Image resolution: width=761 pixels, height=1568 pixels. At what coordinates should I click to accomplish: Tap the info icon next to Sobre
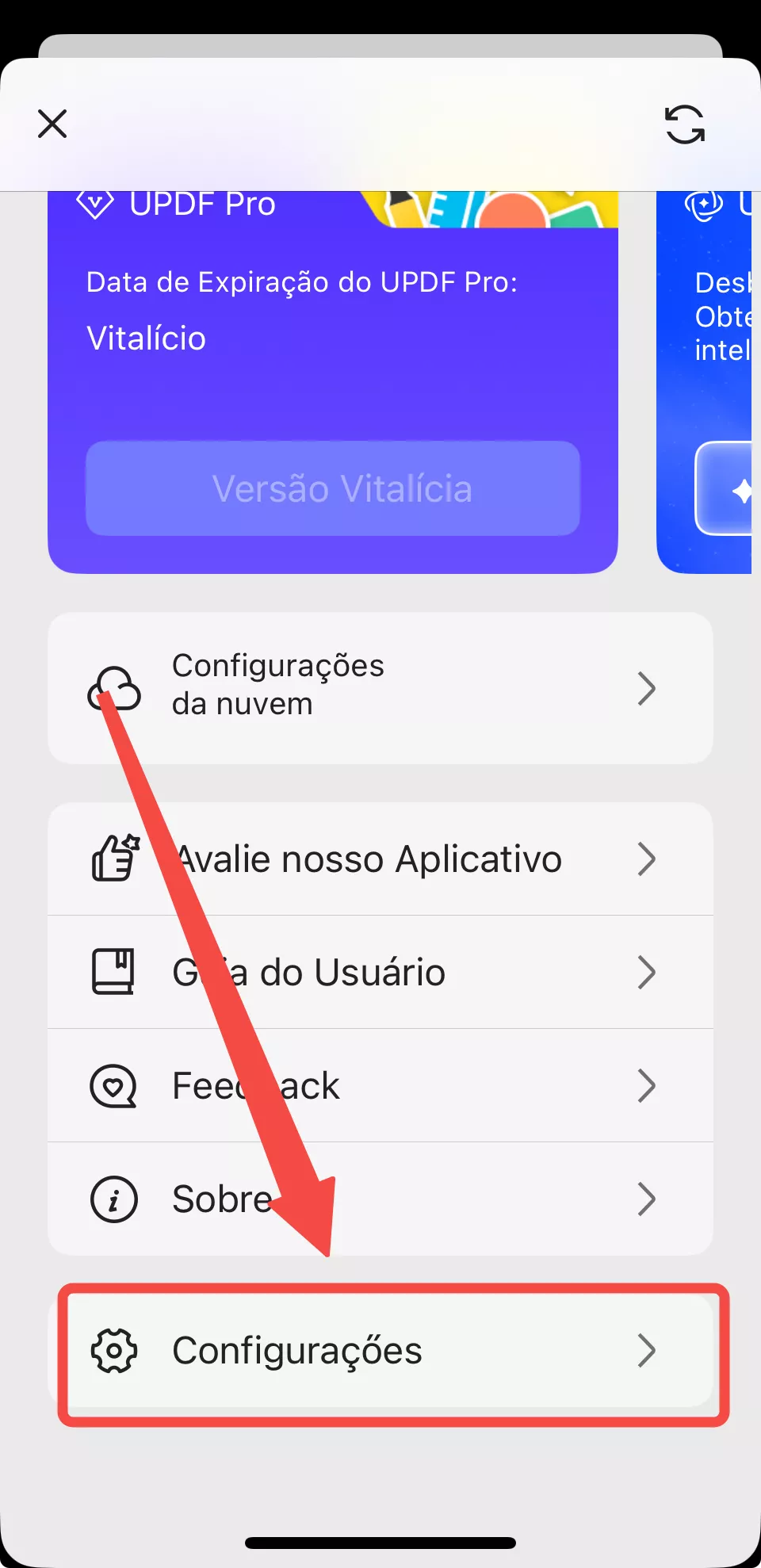113,1199
